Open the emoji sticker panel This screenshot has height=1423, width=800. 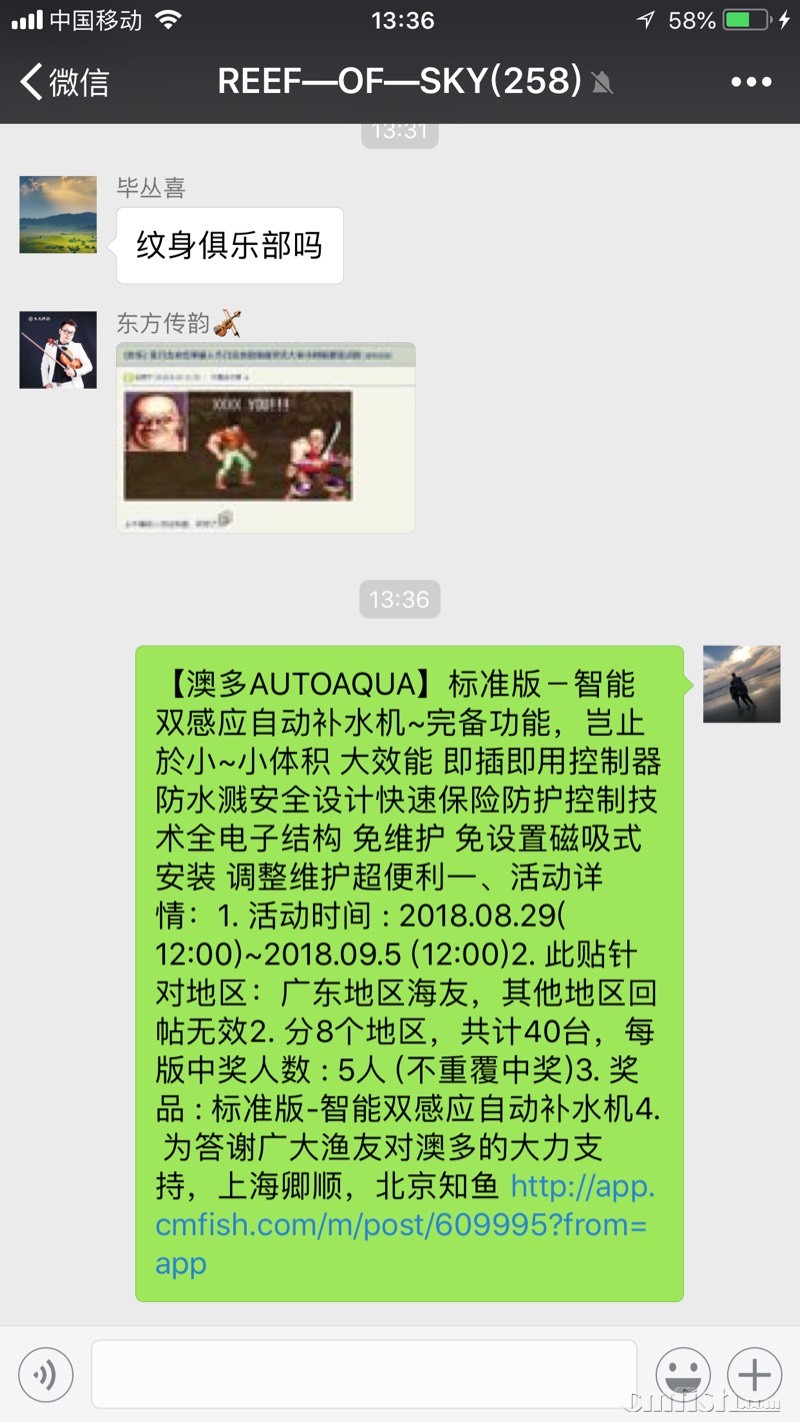coord(683,1375)
